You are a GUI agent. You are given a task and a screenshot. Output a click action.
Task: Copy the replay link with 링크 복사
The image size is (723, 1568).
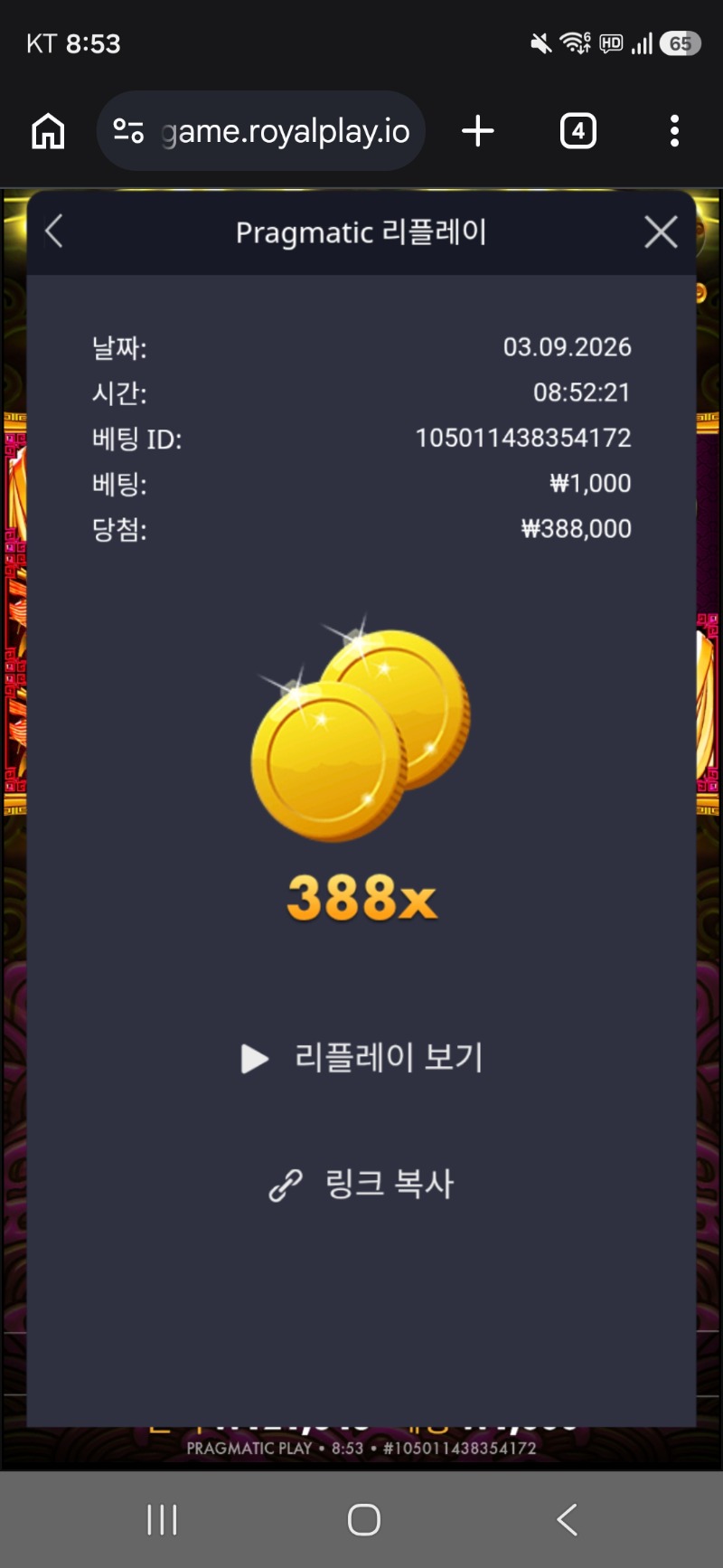pos(361,1184)
